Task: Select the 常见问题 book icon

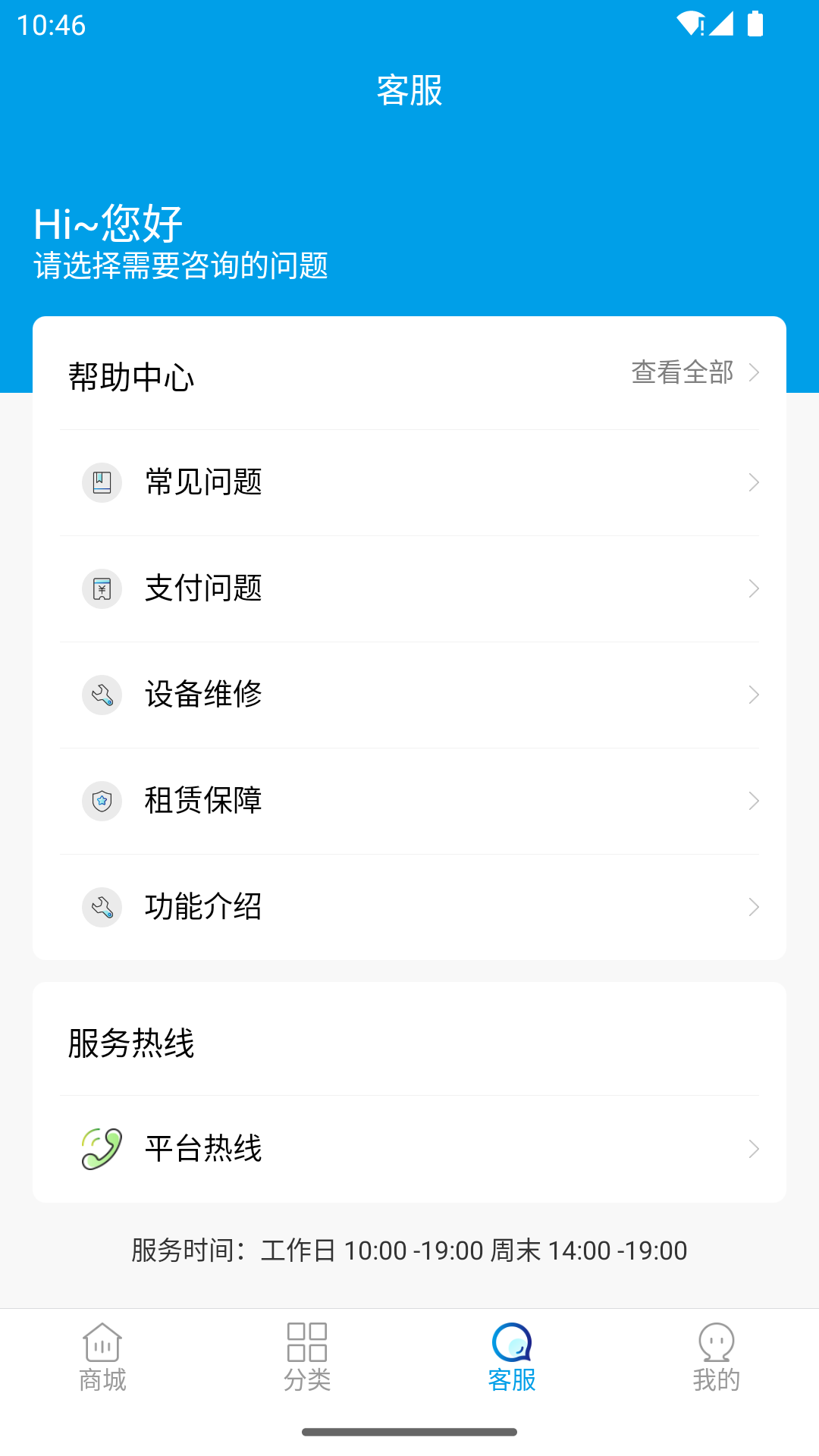Action: tap(102, 482)
